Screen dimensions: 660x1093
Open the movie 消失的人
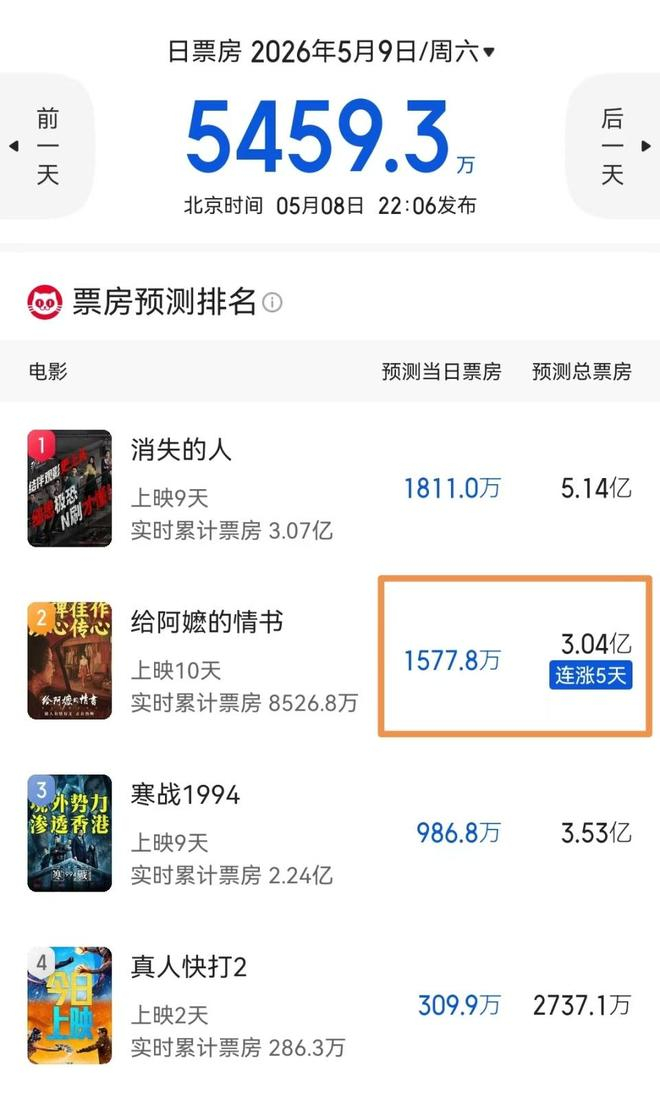tap(330, 488)
